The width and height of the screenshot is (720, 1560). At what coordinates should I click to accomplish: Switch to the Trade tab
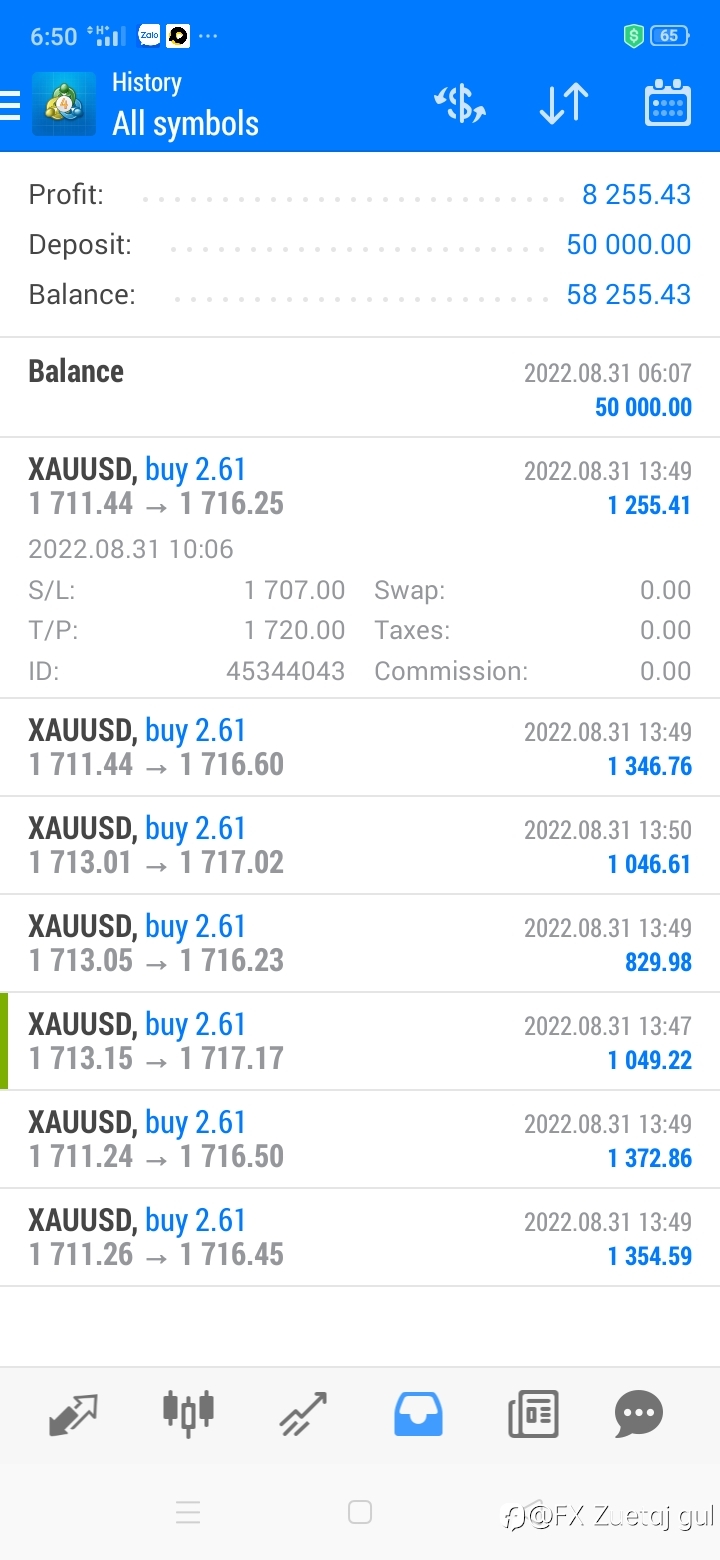tap(303, 1415)
